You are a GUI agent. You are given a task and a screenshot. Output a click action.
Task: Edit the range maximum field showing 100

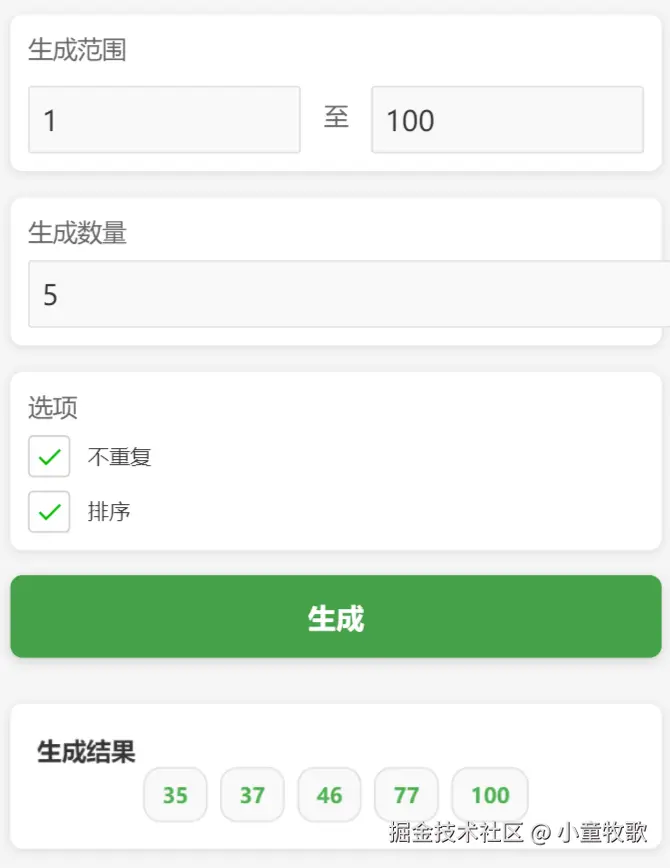[506, 120]
